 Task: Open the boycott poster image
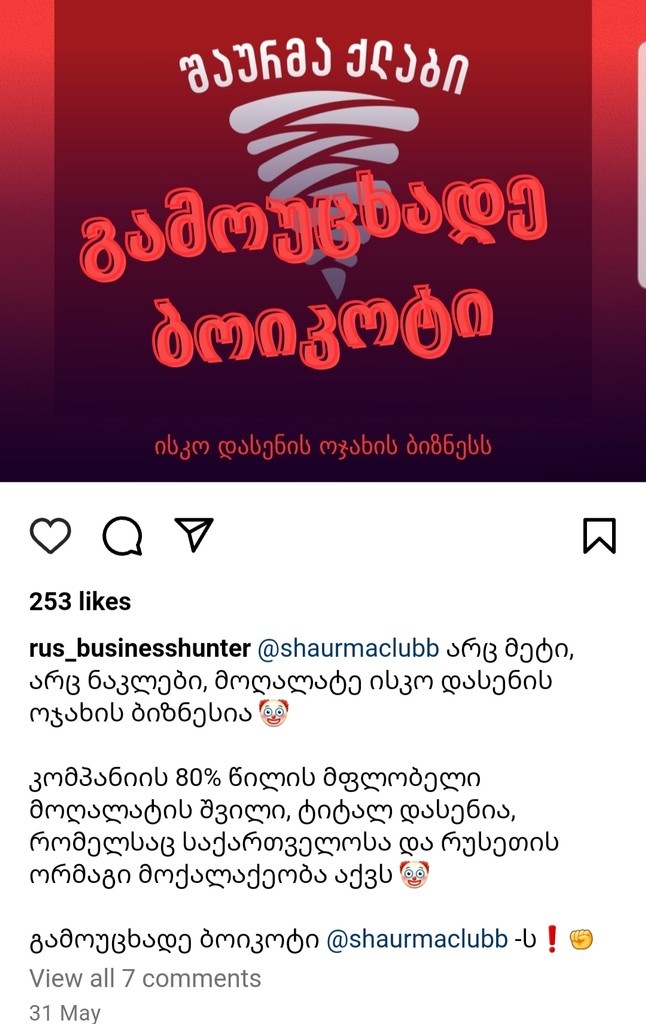(x=323, y=240)
